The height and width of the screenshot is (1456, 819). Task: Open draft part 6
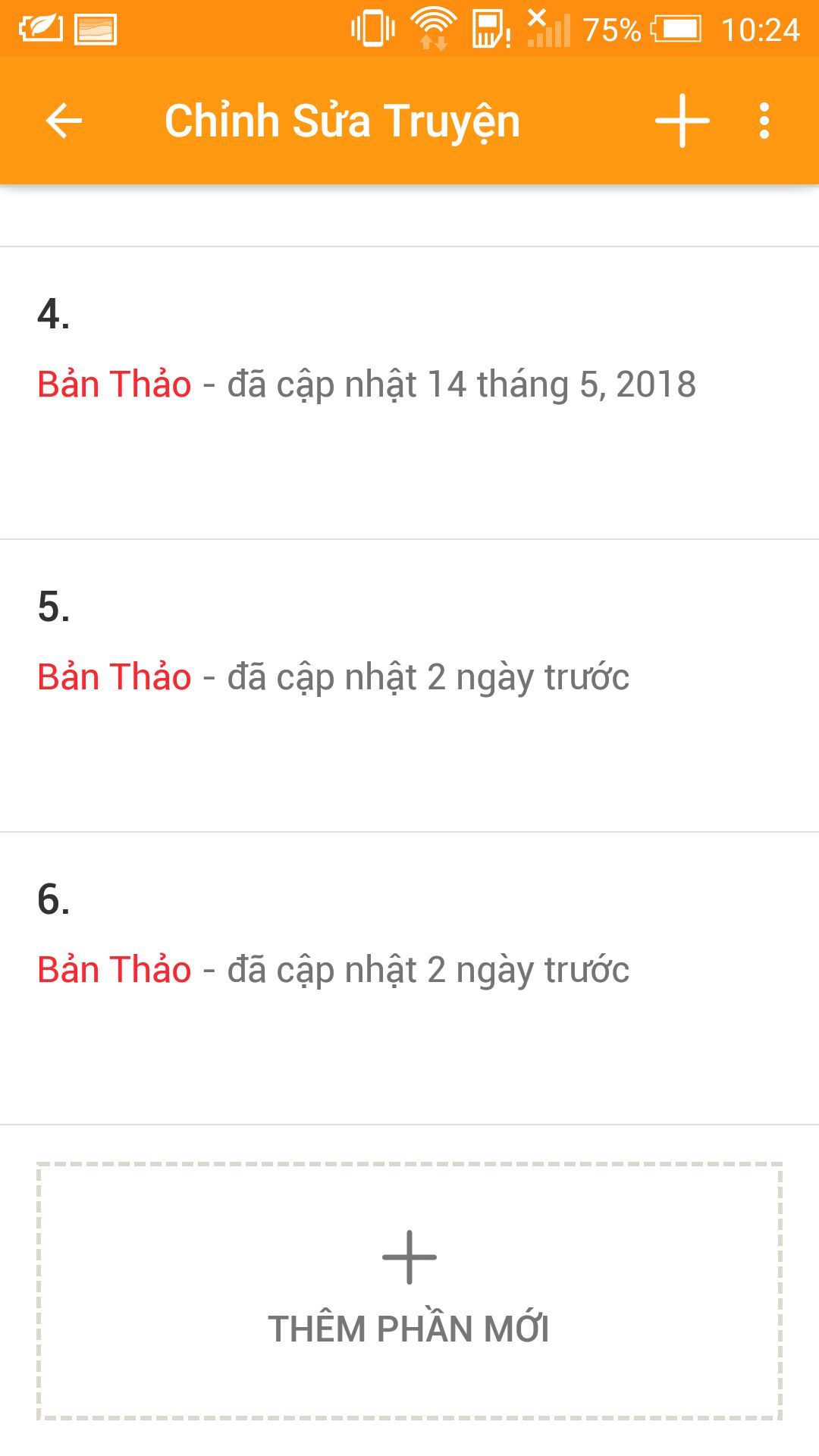click(x=409, y=978)
